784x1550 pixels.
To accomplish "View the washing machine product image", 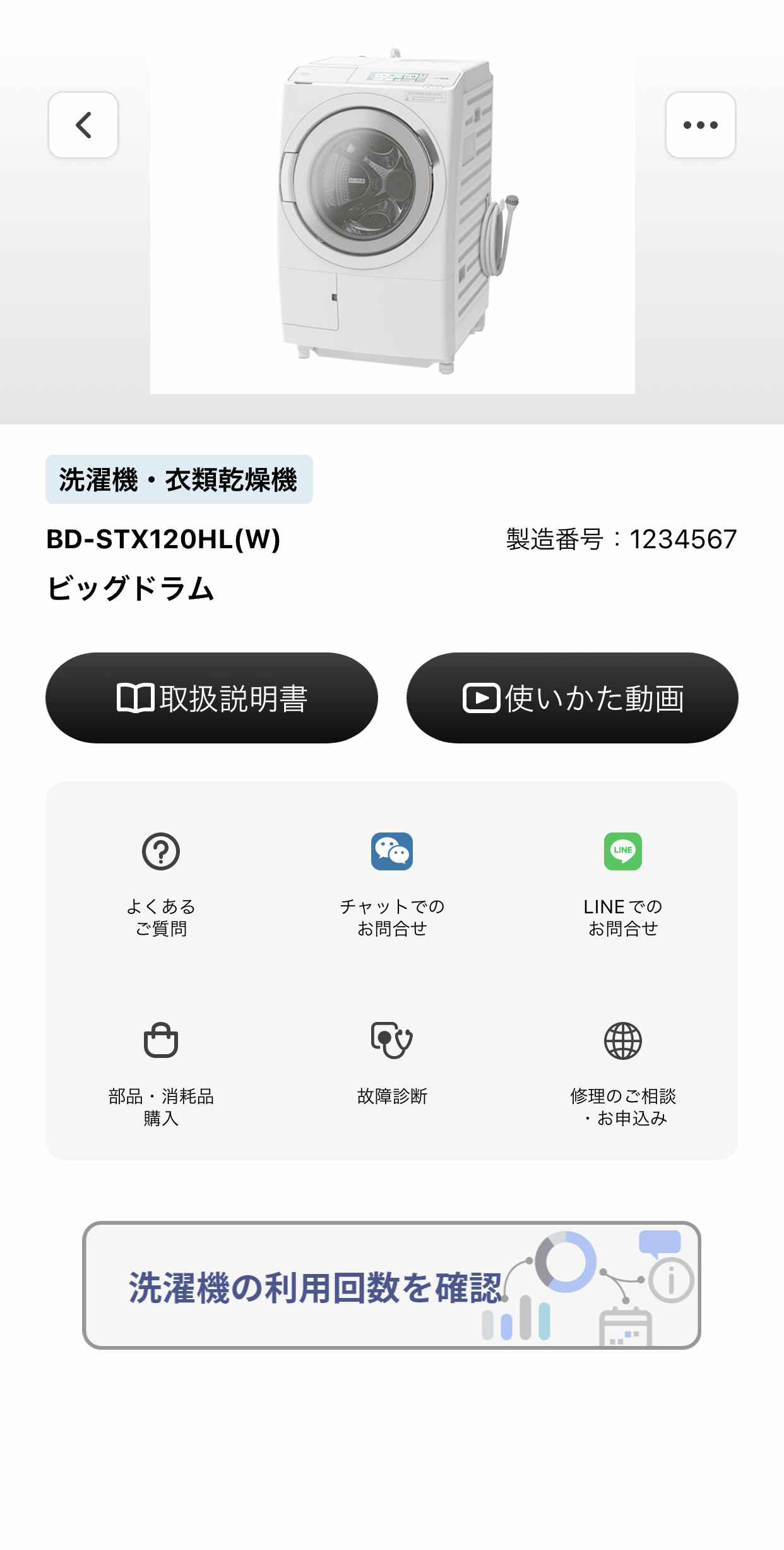I will (391, 208).
